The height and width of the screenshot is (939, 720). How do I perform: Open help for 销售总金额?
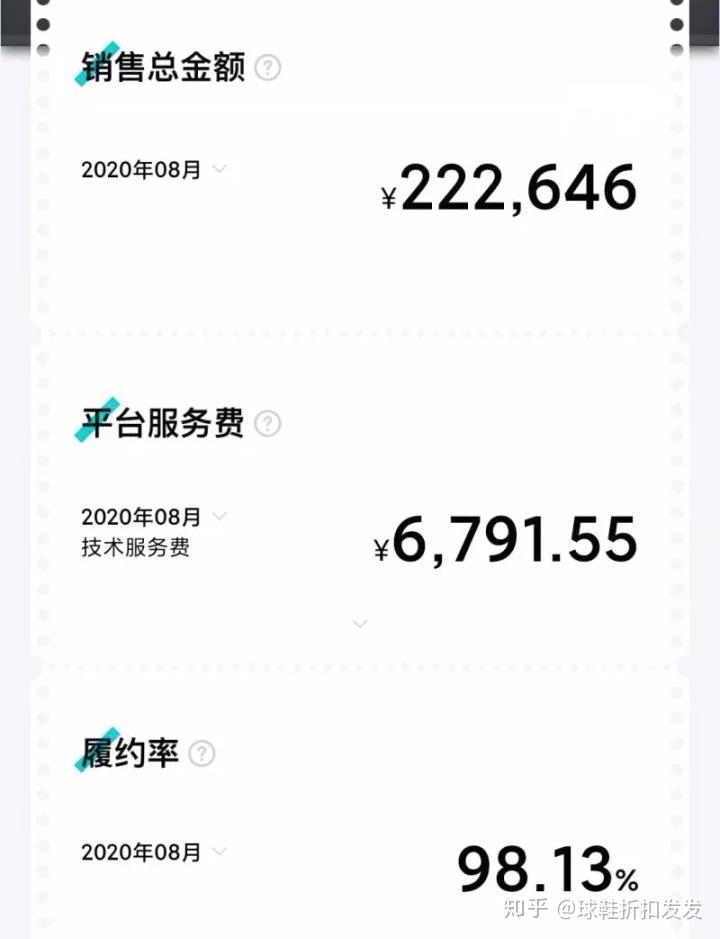(x=268, y=68)
